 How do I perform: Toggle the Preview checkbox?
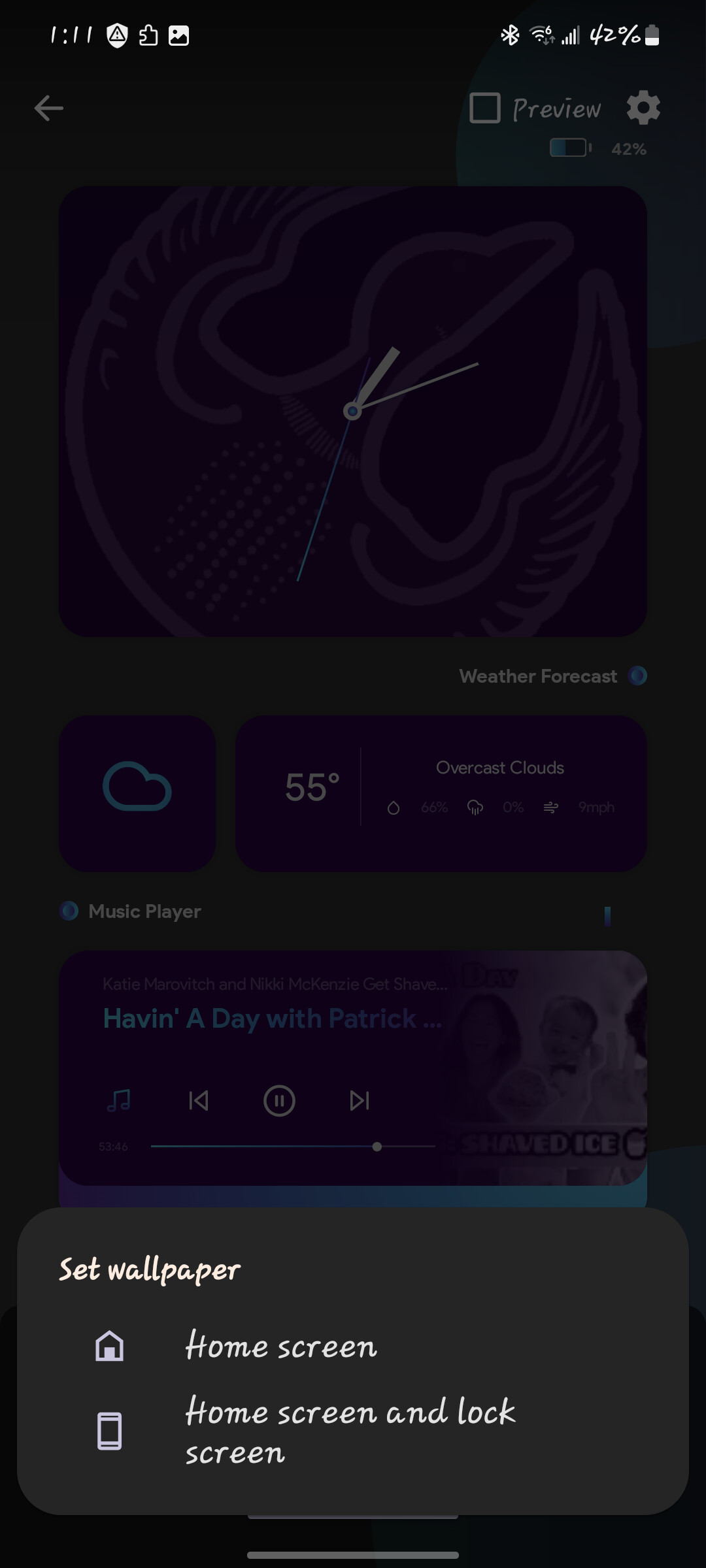coord(485,108)
